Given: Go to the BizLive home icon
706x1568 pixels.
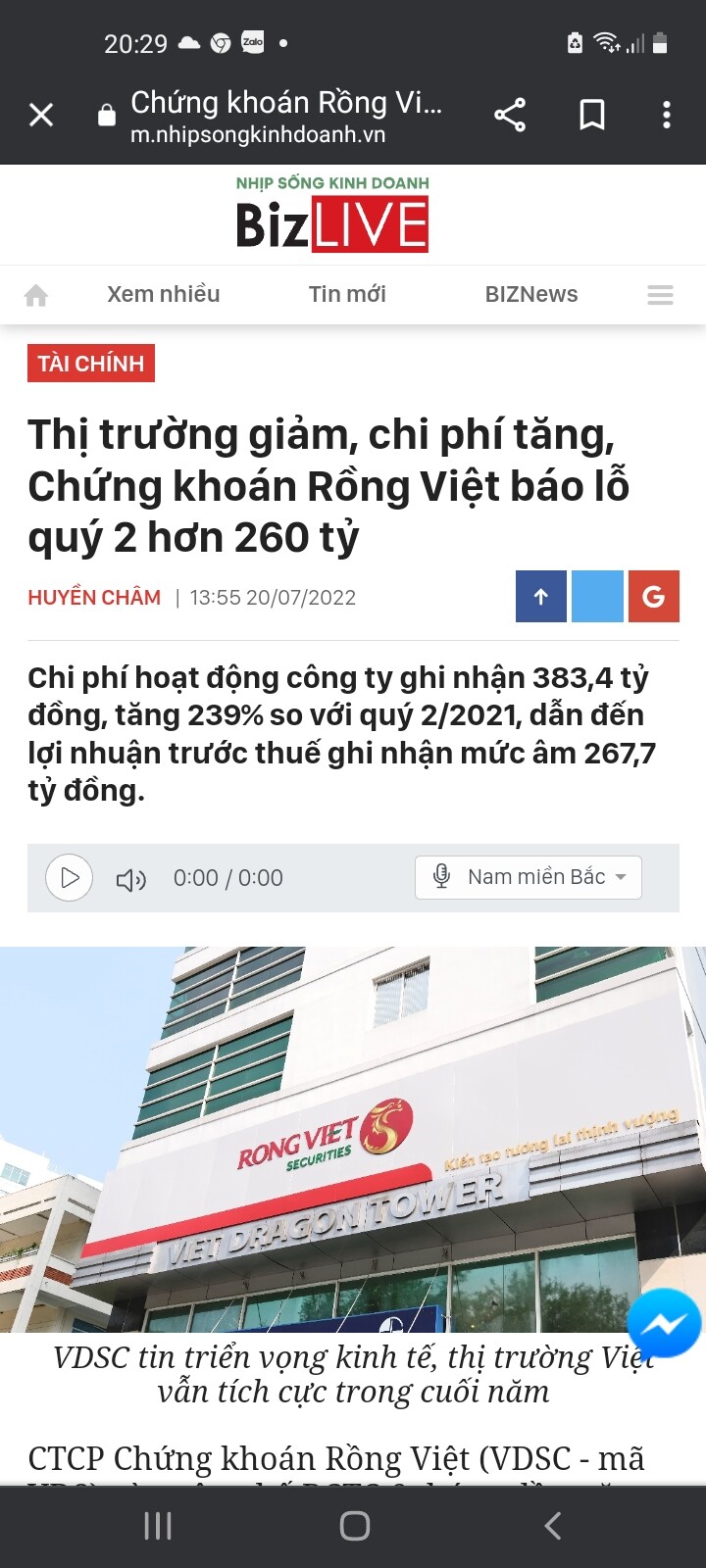Looking at the screenshot, I should tap(36, 295).
